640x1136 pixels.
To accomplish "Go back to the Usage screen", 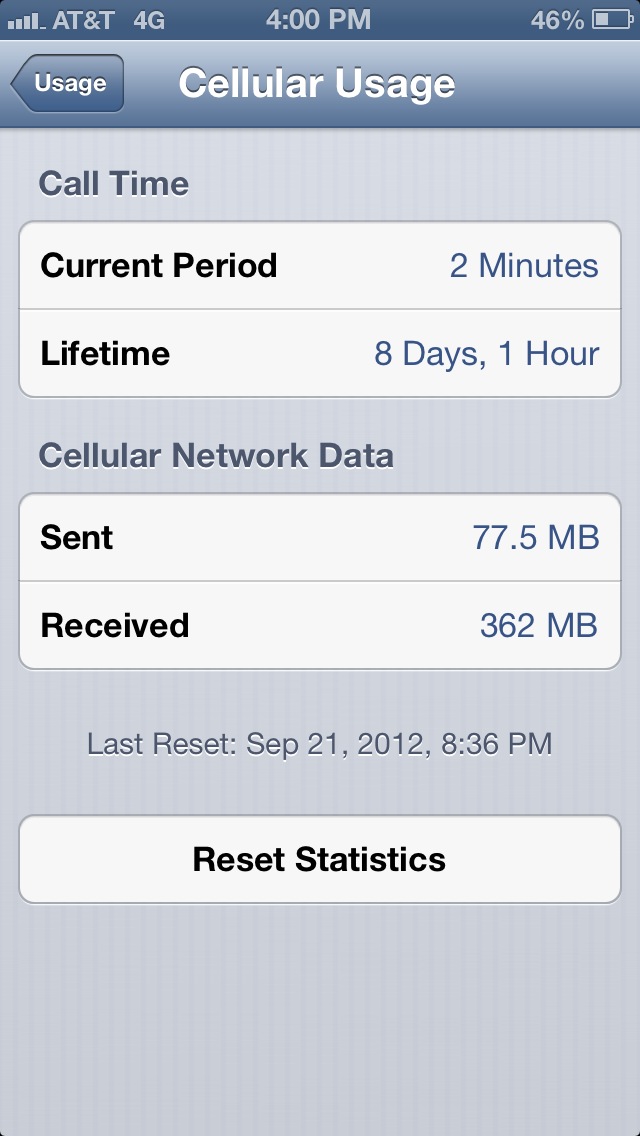I will click(x=67, y=83).
